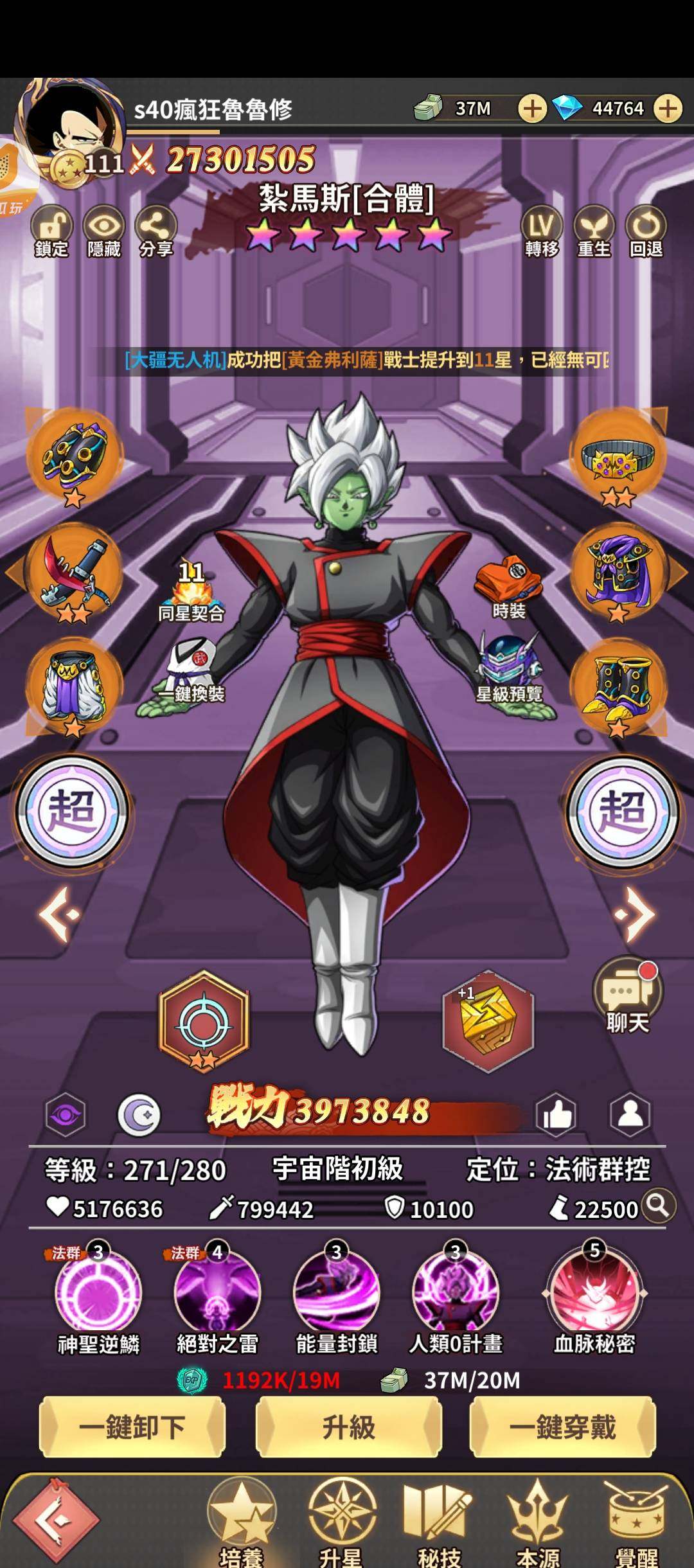Image resolution: width=694 pixels, height=1568 pixels.
Task: Open the LV 轉移 transfer option
Action: [542, 231]
